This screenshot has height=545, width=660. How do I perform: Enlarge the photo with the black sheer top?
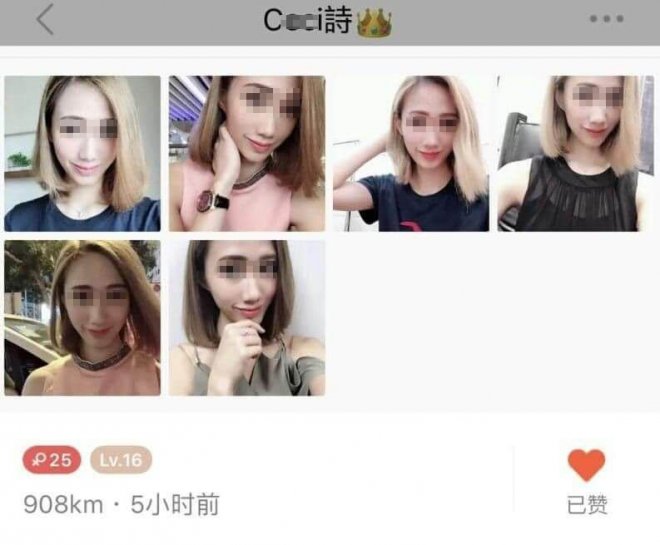tap(575, 154)
